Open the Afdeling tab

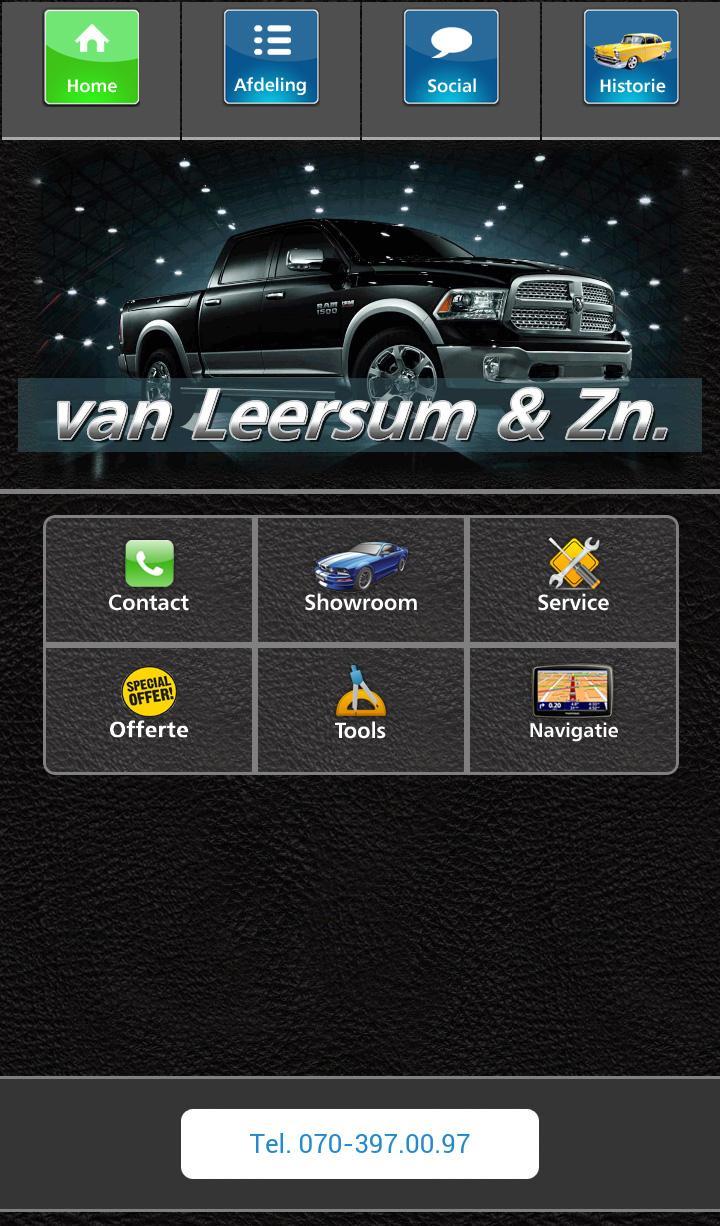(x=271, y=58)
